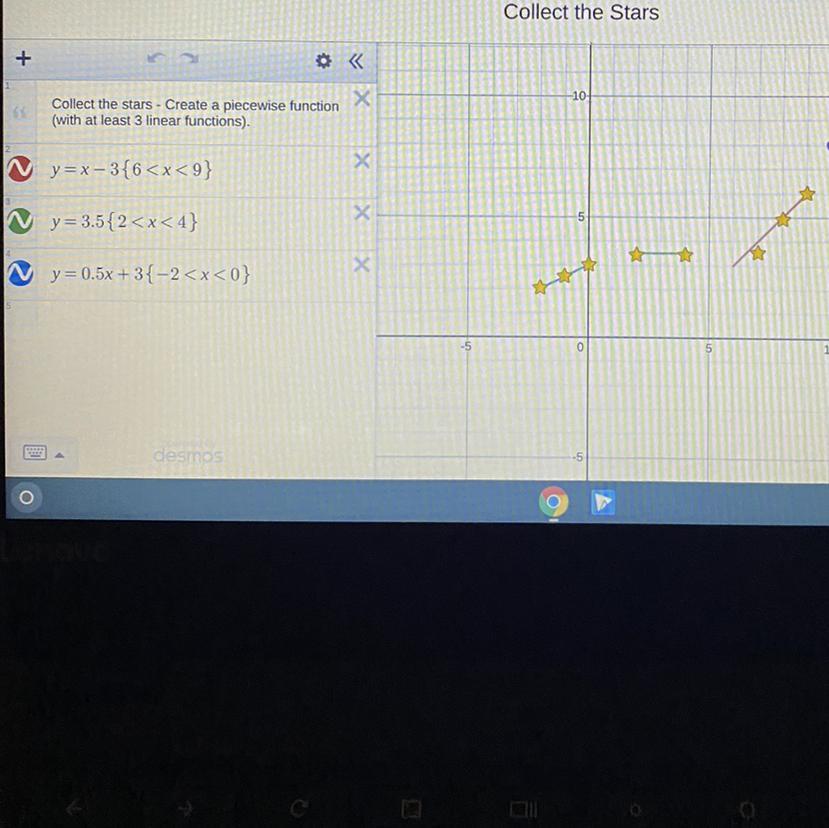Delete the Collect the stars note
The height and width of the screenshot is (828, 829).
pos(361,99)
